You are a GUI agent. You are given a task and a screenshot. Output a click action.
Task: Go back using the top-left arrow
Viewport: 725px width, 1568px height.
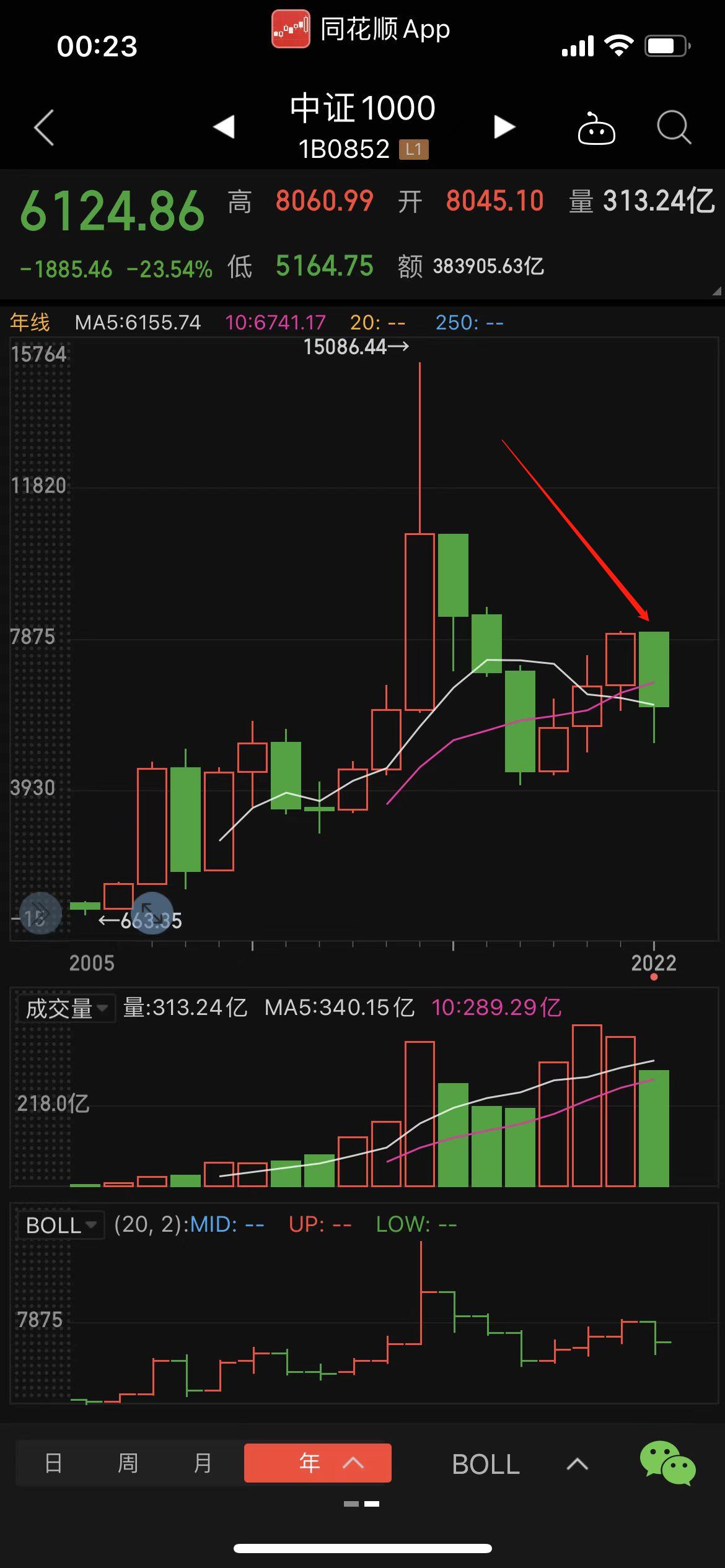(x=45, y=128)
